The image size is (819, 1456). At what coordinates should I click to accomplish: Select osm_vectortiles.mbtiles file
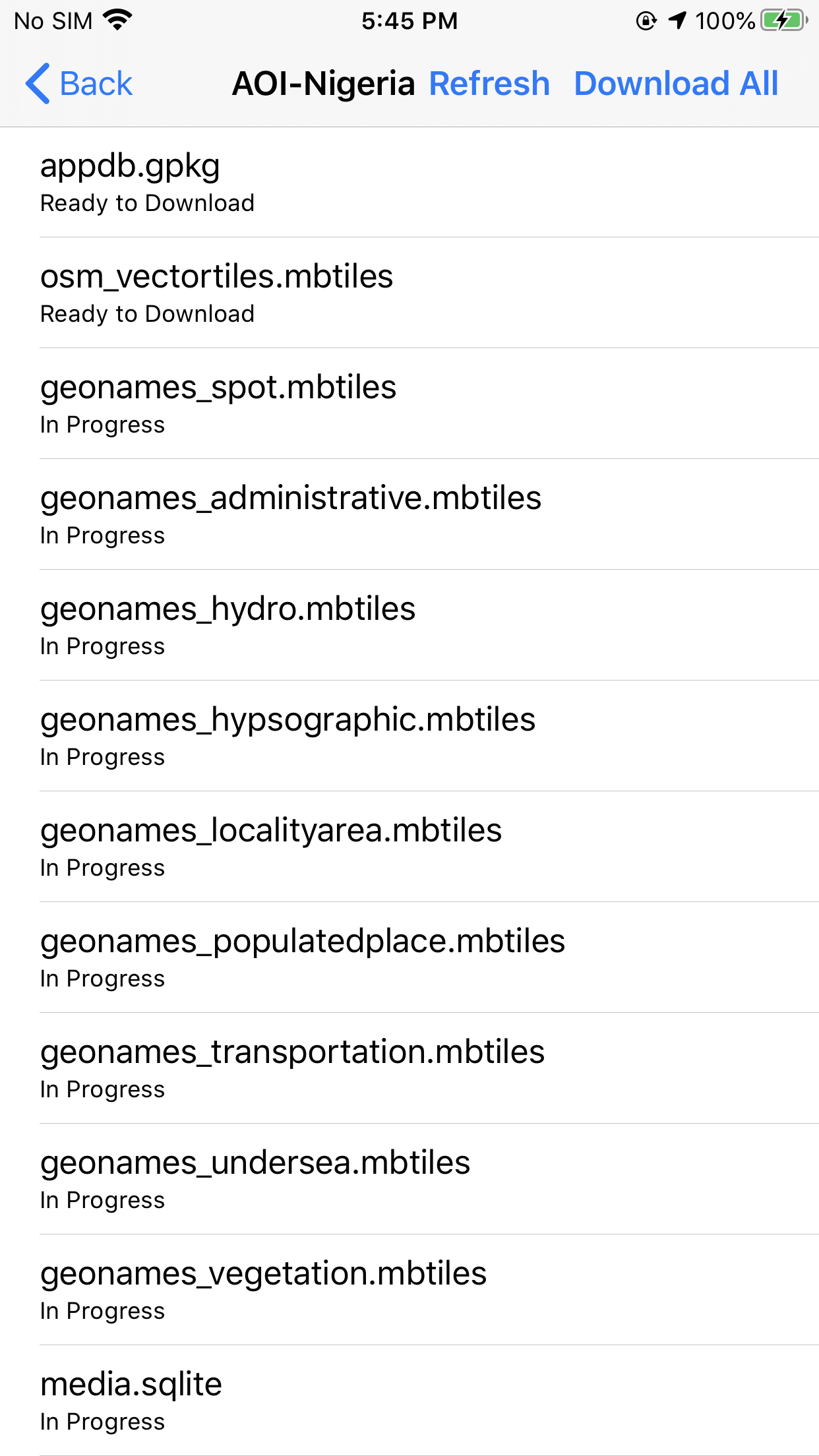409,293
